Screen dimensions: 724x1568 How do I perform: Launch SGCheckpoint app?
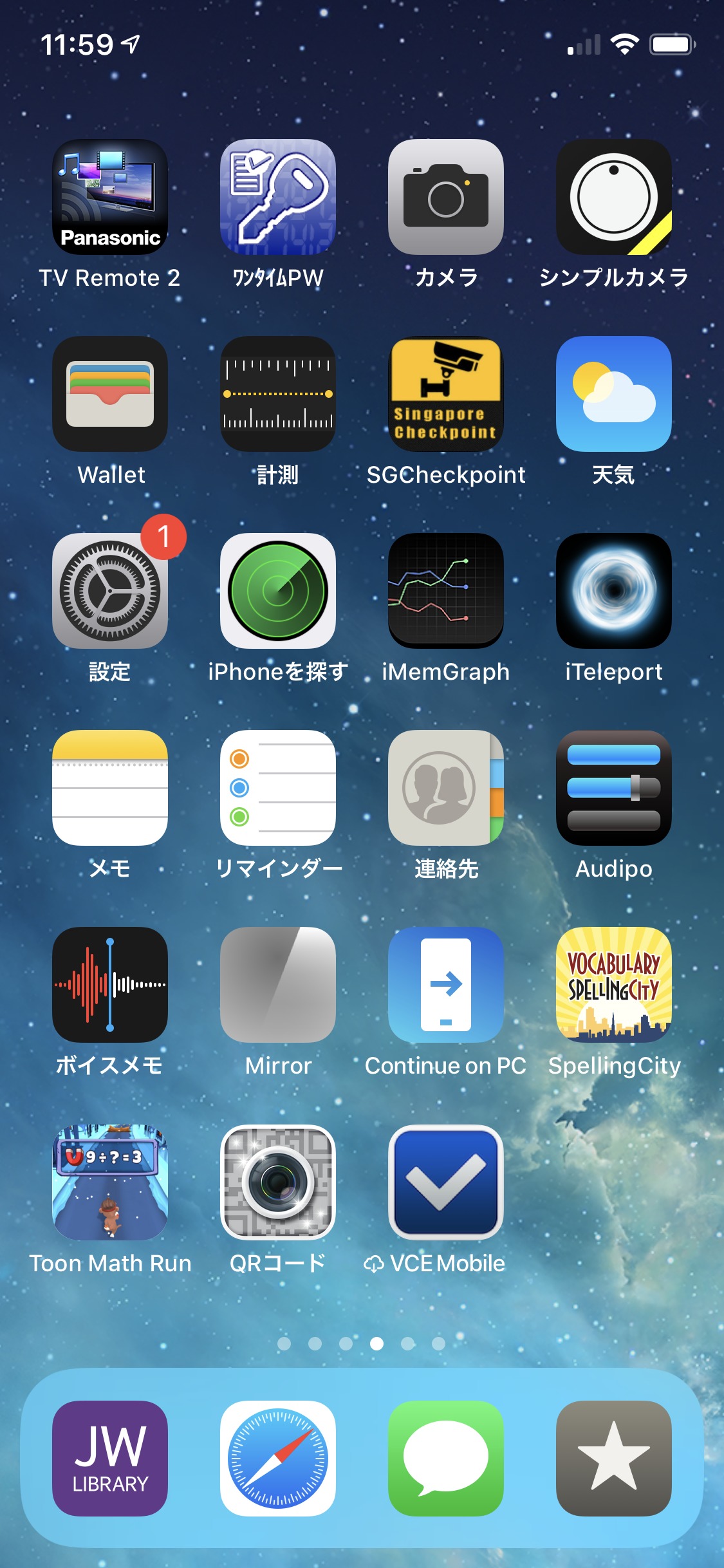[x=446, y=394]
